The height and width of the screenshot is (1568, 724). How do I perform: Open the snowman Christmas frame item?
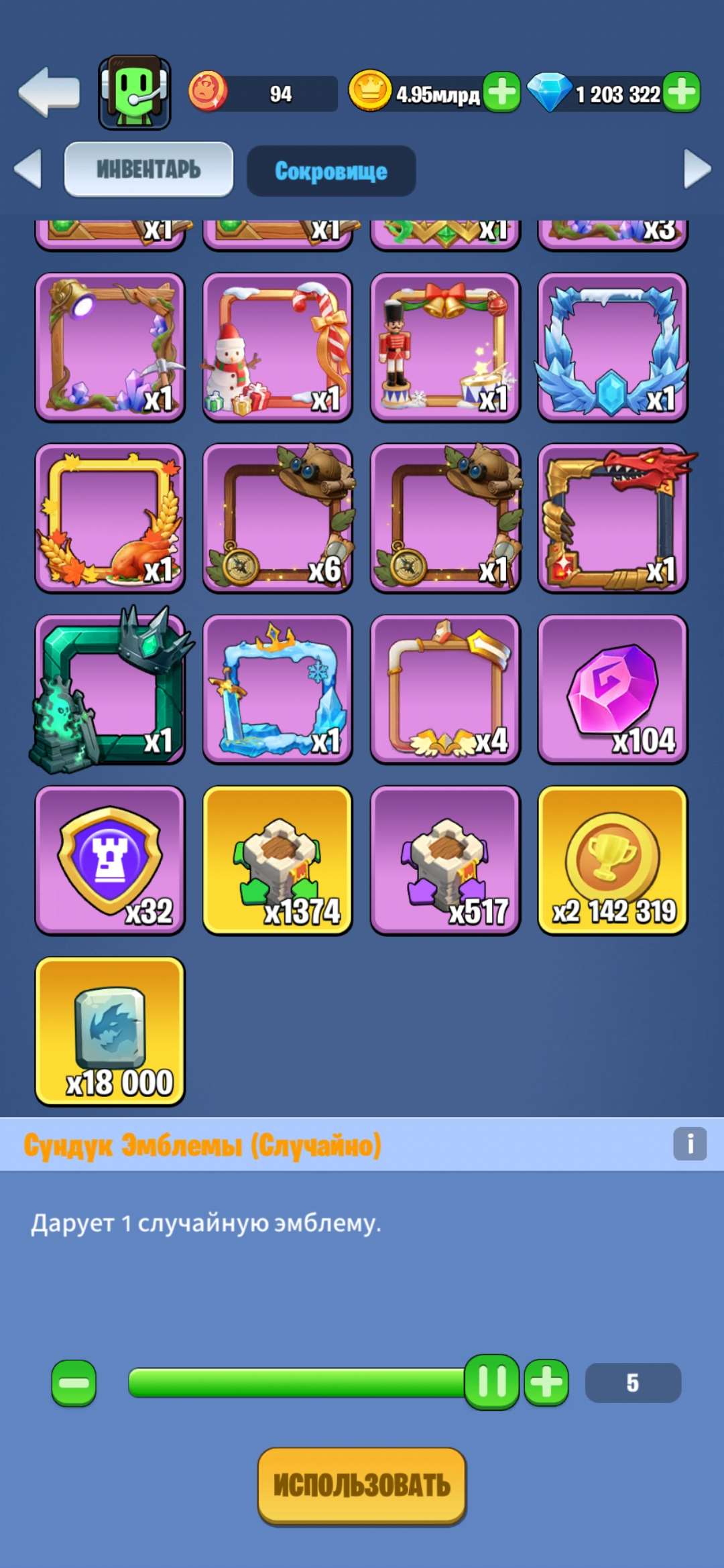pyautogui.click(x=276, y=345)
